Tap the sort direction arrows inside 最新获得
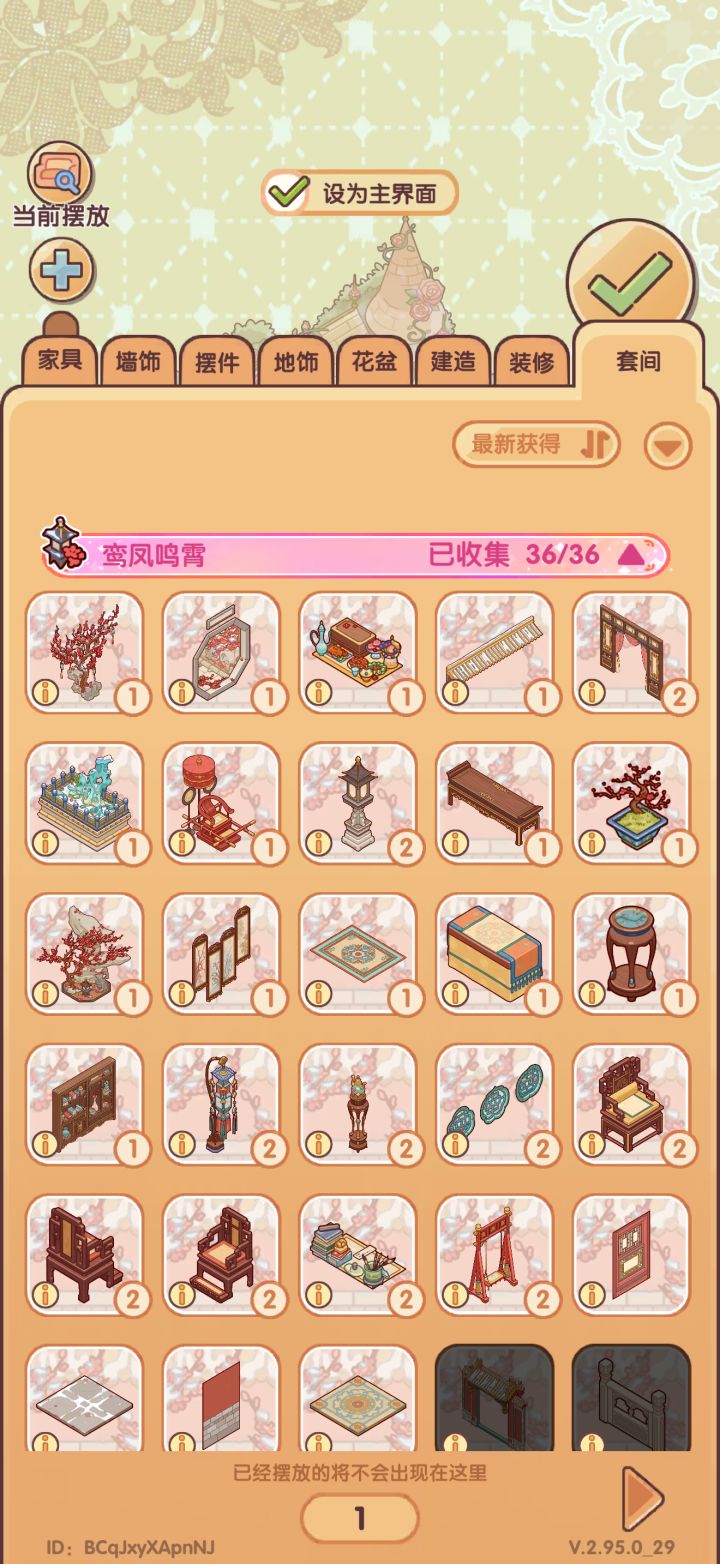 [x=598, y=444]
